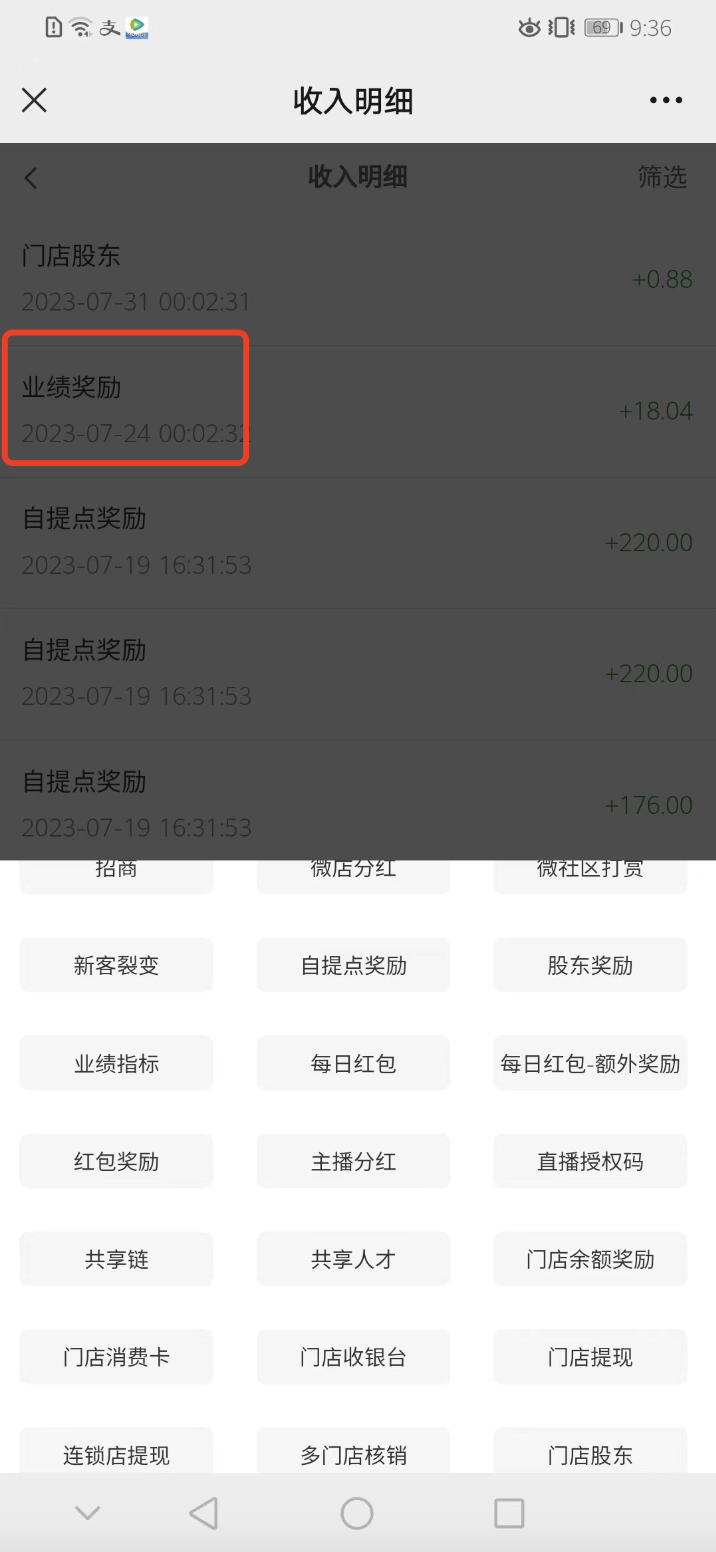The height and width of the screenshot is (1552, 716).
Task: Choose the 直播授权码 chip
Action: [x=590, y=1162]
